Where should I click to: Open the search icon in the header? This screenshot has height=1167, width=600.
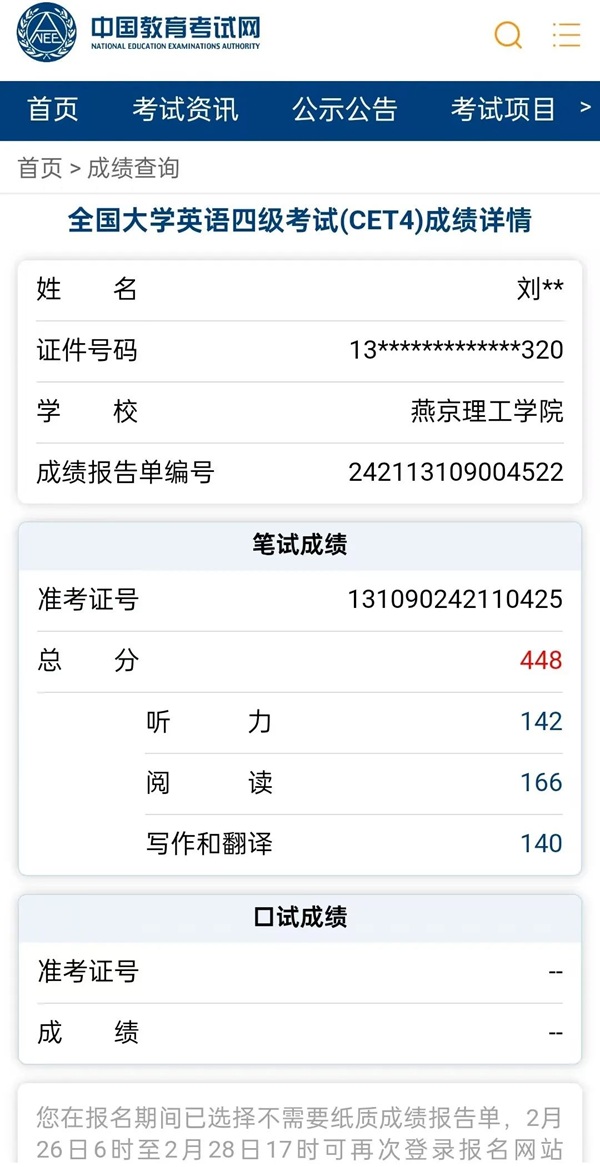click(x=508, y=35)
